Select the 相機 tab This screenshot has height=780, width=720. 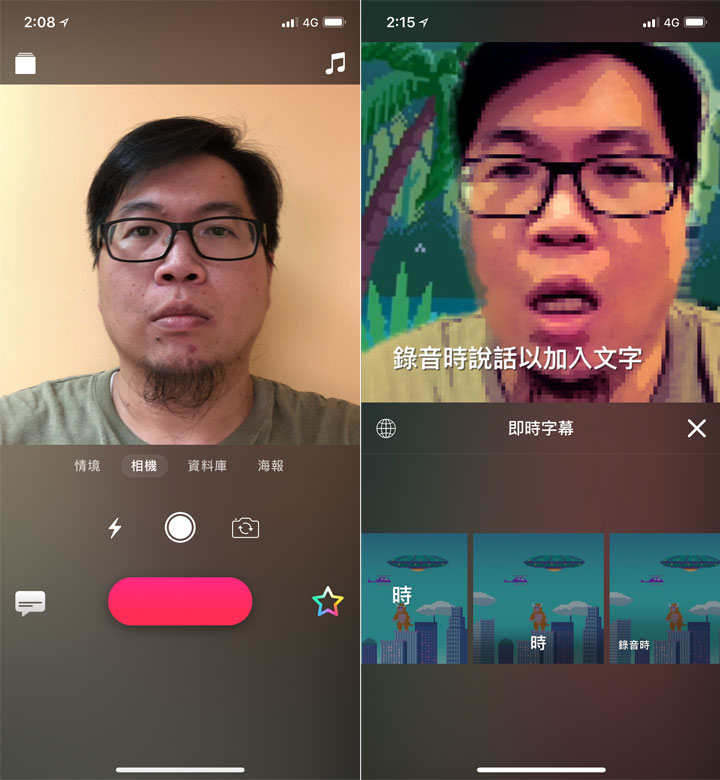coord(144,466)
